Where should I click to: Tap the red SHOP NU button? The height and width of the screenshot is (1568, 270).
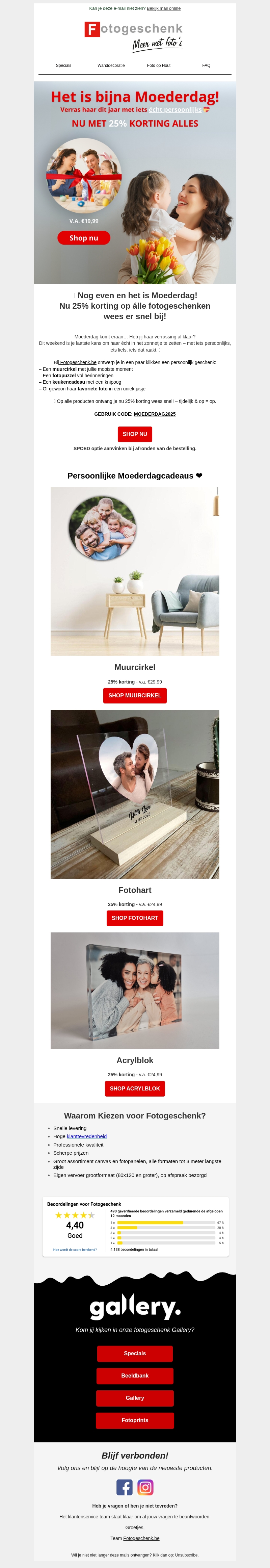pyautogui.click(x=134, y=434)
